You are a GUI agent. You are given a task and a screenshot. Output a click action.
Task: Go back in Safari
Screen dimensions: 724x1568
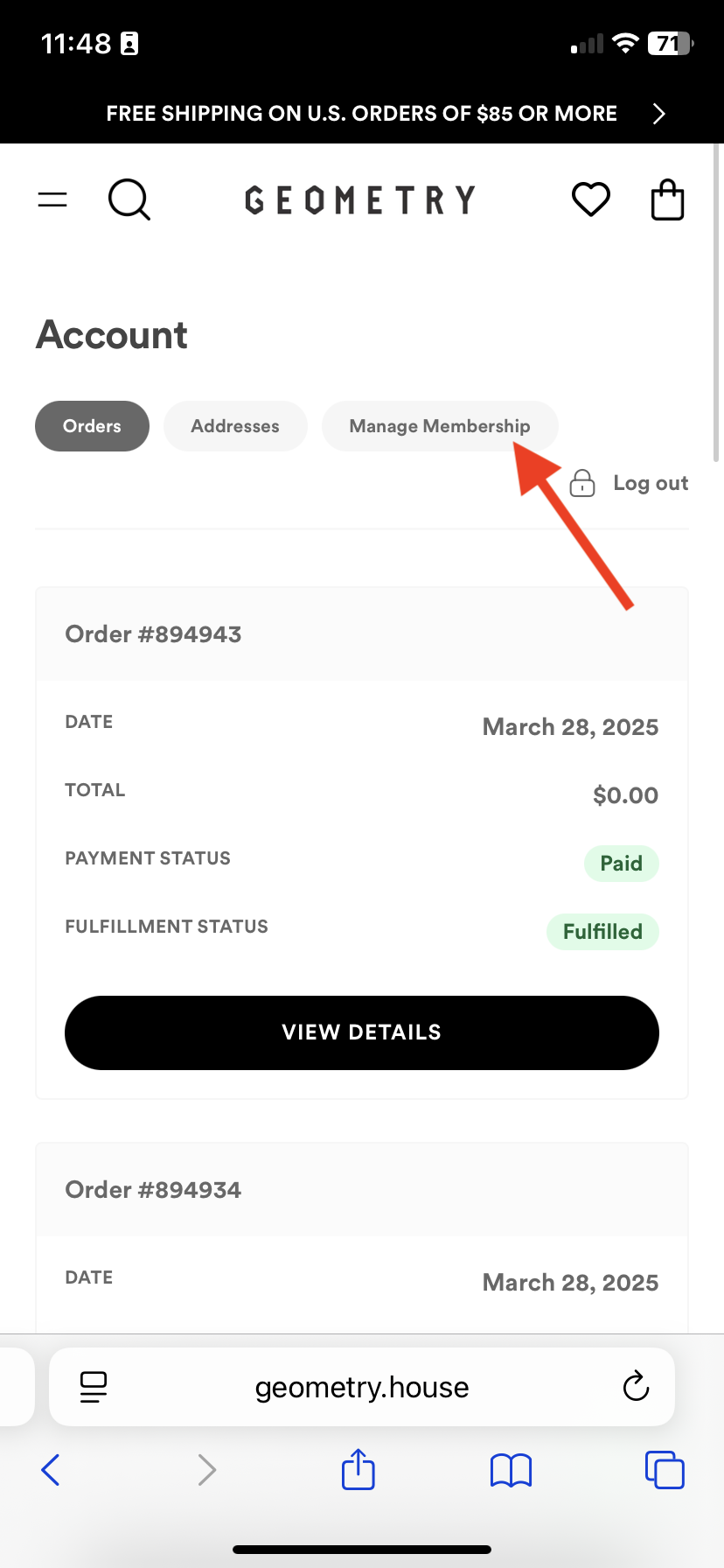(x=51, y=1470)
